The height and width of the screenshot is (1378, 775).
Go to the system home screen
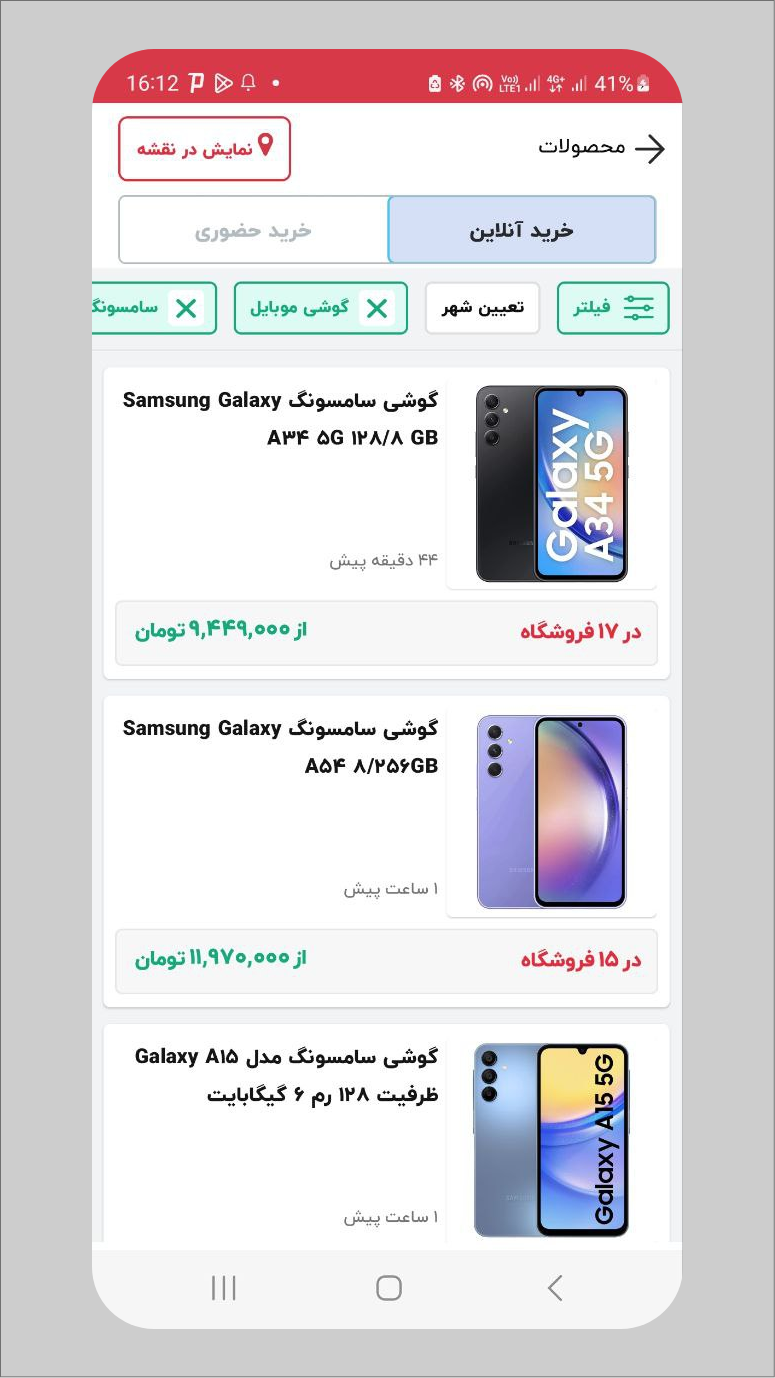click(x=388, y=1288)
